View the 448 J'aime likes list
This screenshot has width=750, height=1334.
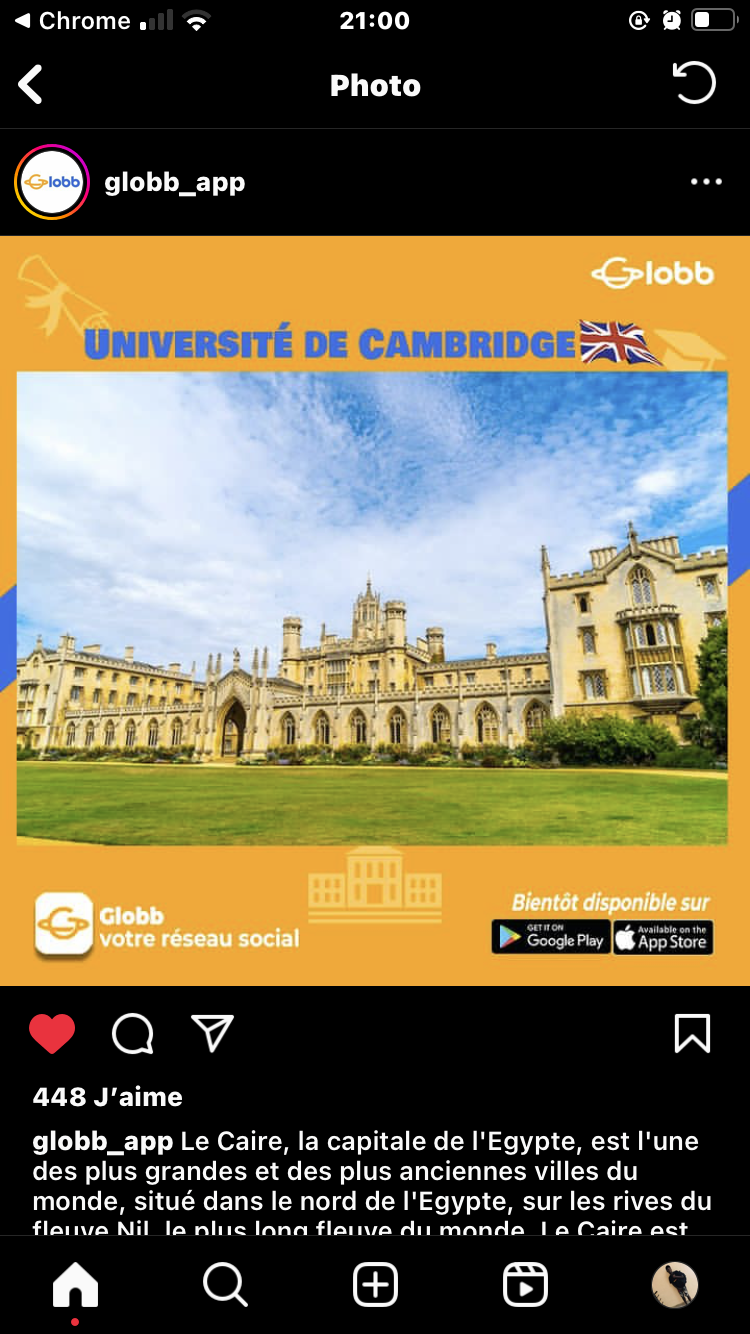tap(107, 1097)
